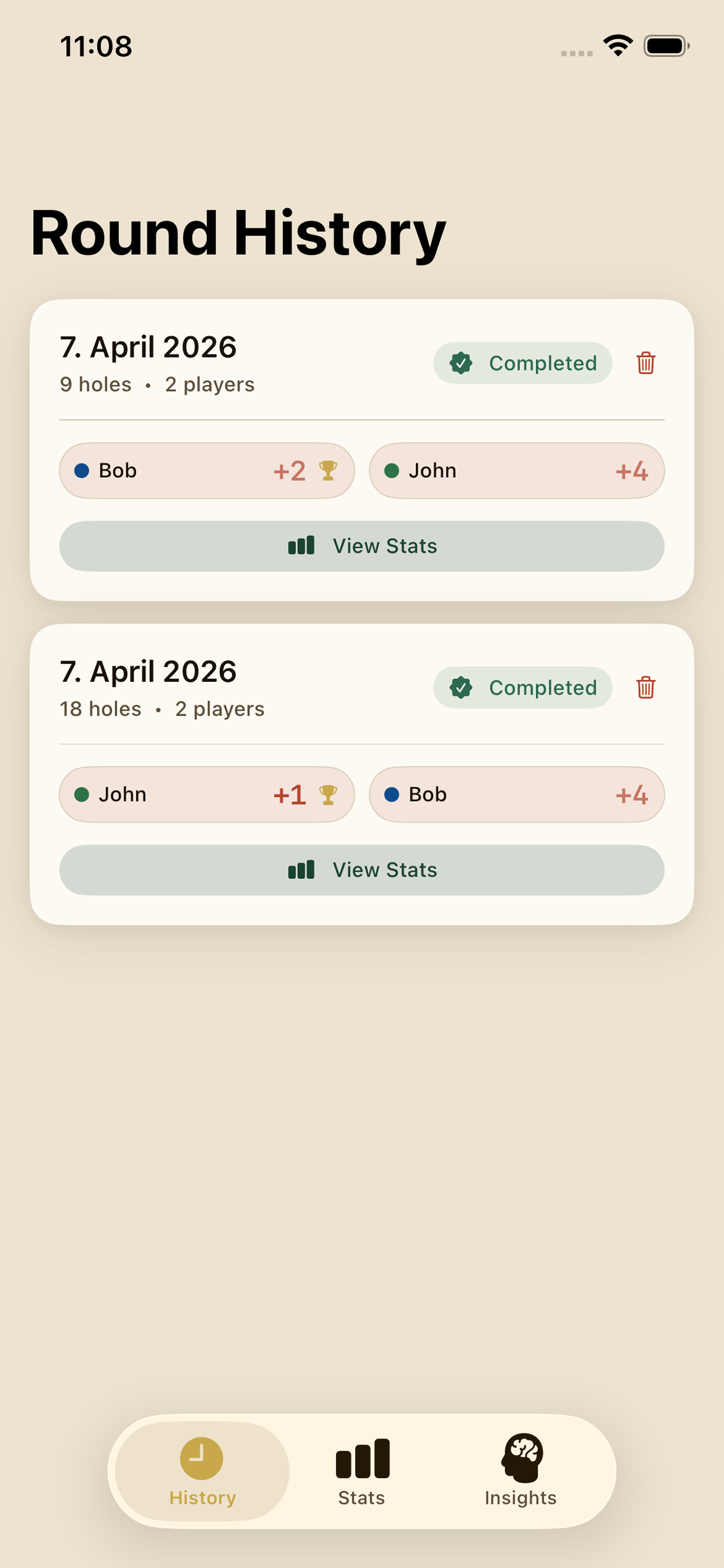Delete the 18 holes round
Image resolution: width=724 pixels, height=1568 pixels.
coord(645,687)
